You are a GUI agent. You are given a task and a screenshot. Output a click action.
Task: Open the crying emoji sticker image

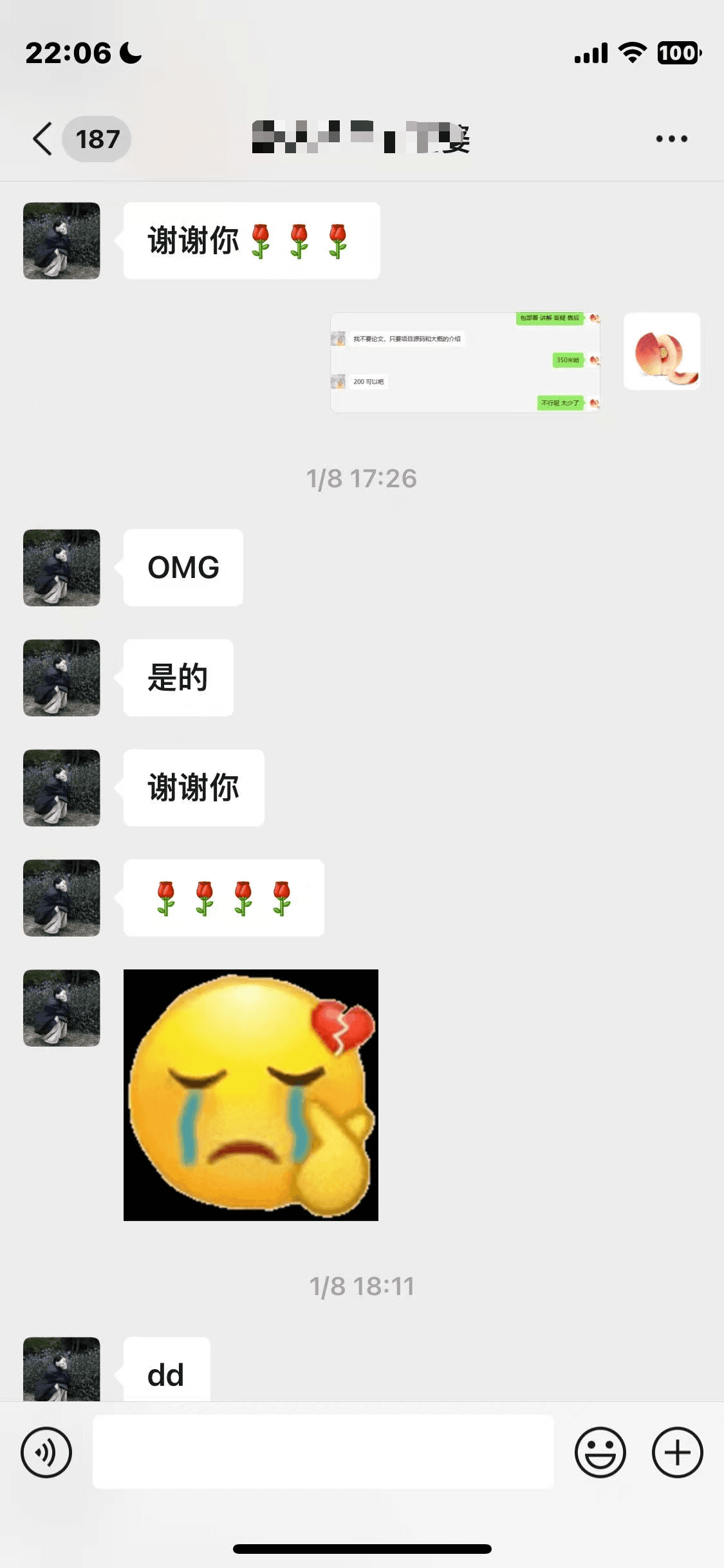pyautogui.click(x=251, y=1094)
